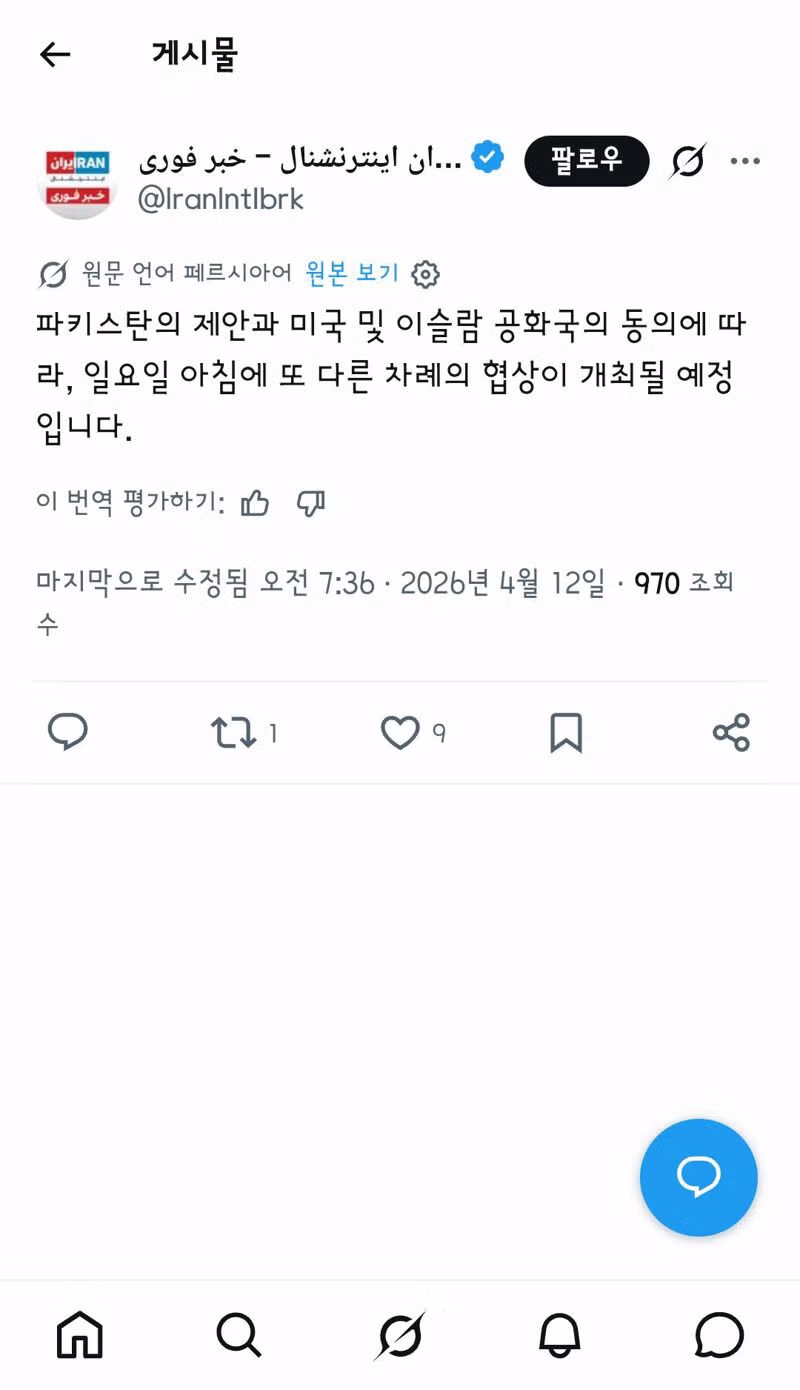Tap the blue floating reply button
The image size is (800, 1390).
(698, 1177)
